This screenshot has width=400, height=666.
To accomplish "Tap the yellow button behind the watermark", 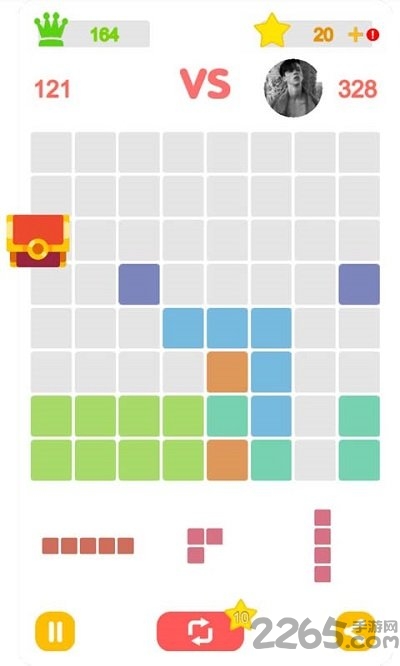I will (x=357, y=631).
